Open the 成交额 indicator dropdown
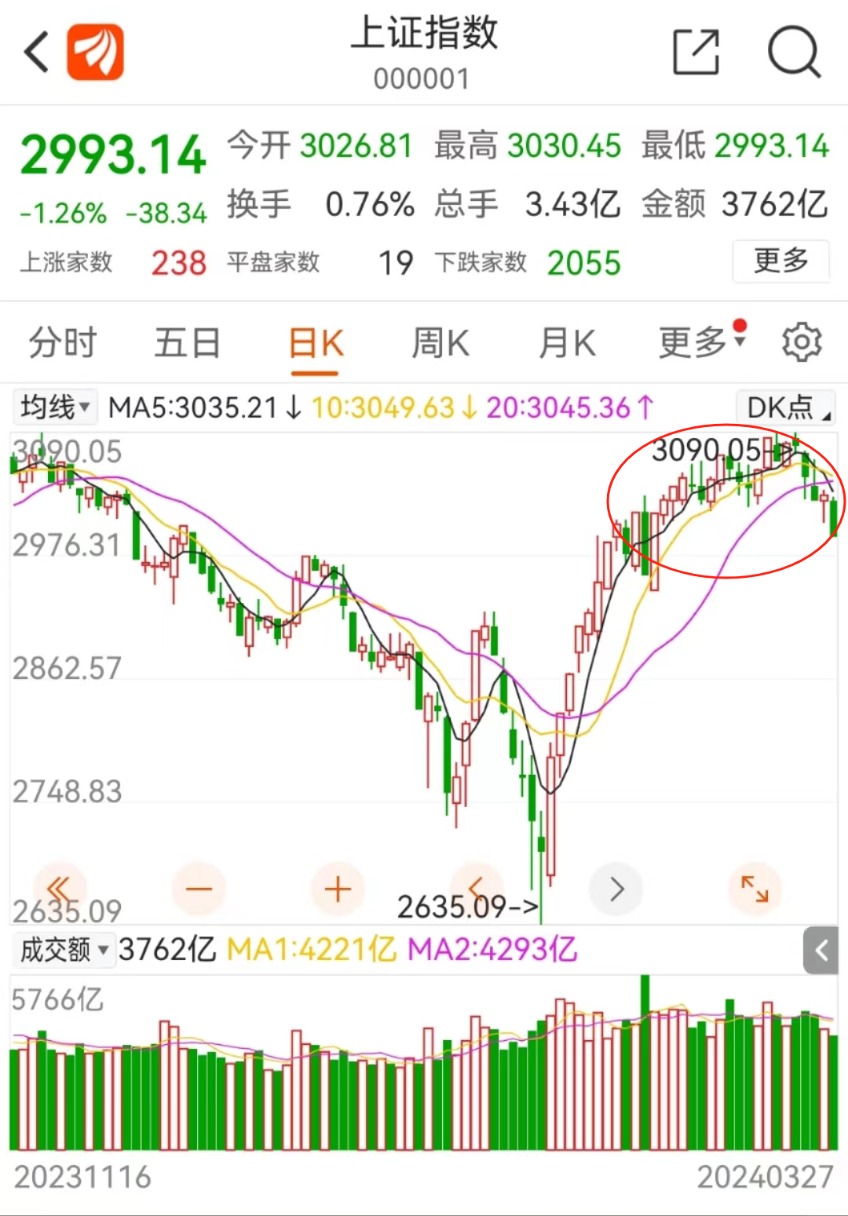Image resolution: width=848 pixels, height=1216 pixels. point(64,949)
